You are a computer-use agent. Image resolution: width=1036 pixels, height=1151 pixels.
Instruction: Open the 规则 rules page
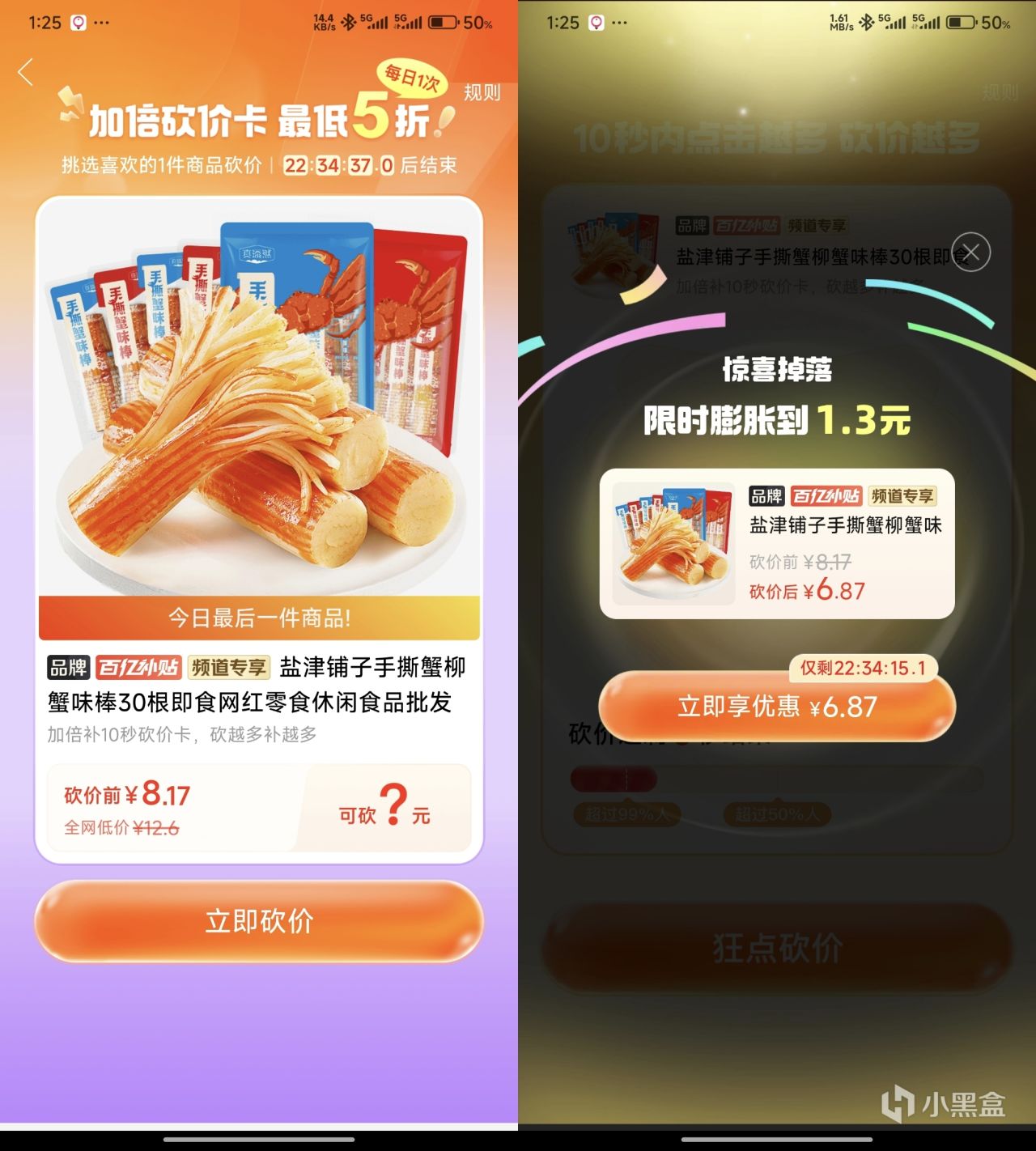coord(482,93)
